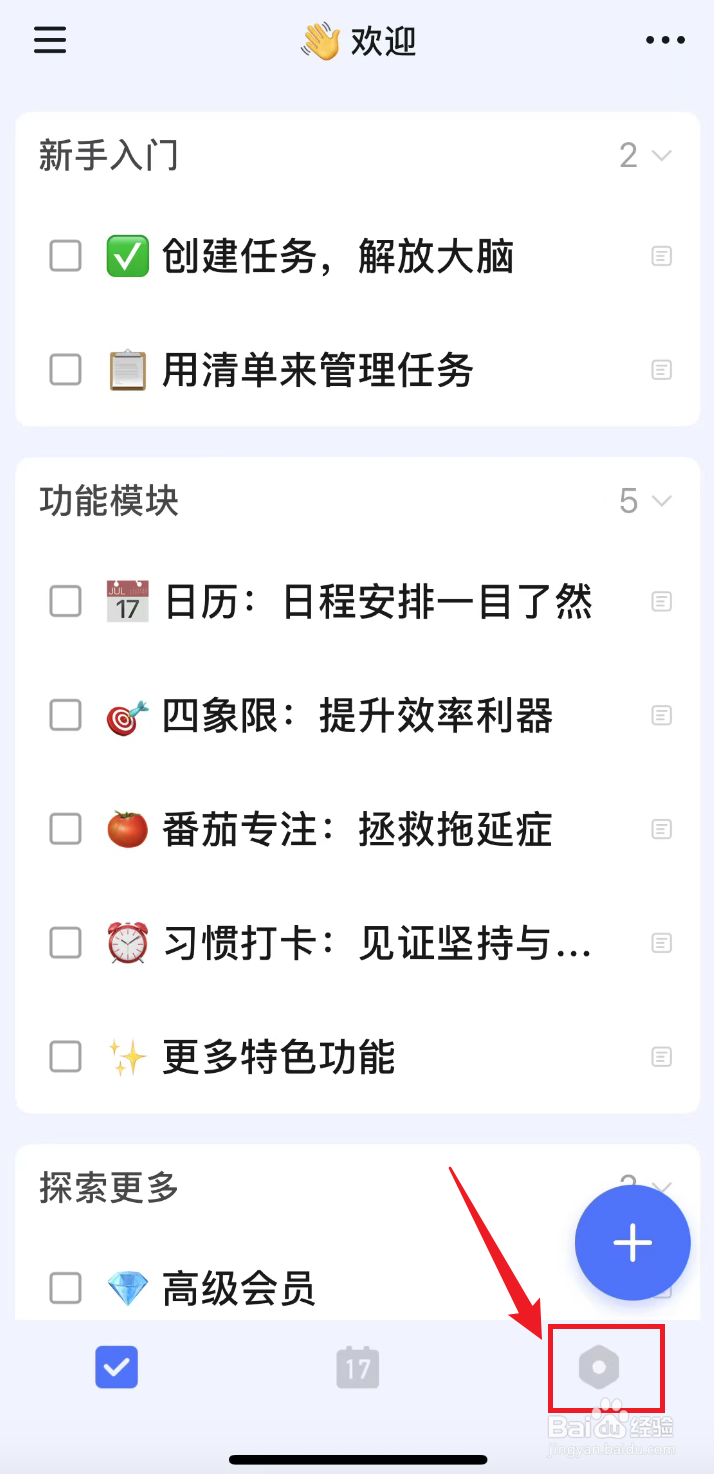Collapse the 新手入门 section

point(660,156)
